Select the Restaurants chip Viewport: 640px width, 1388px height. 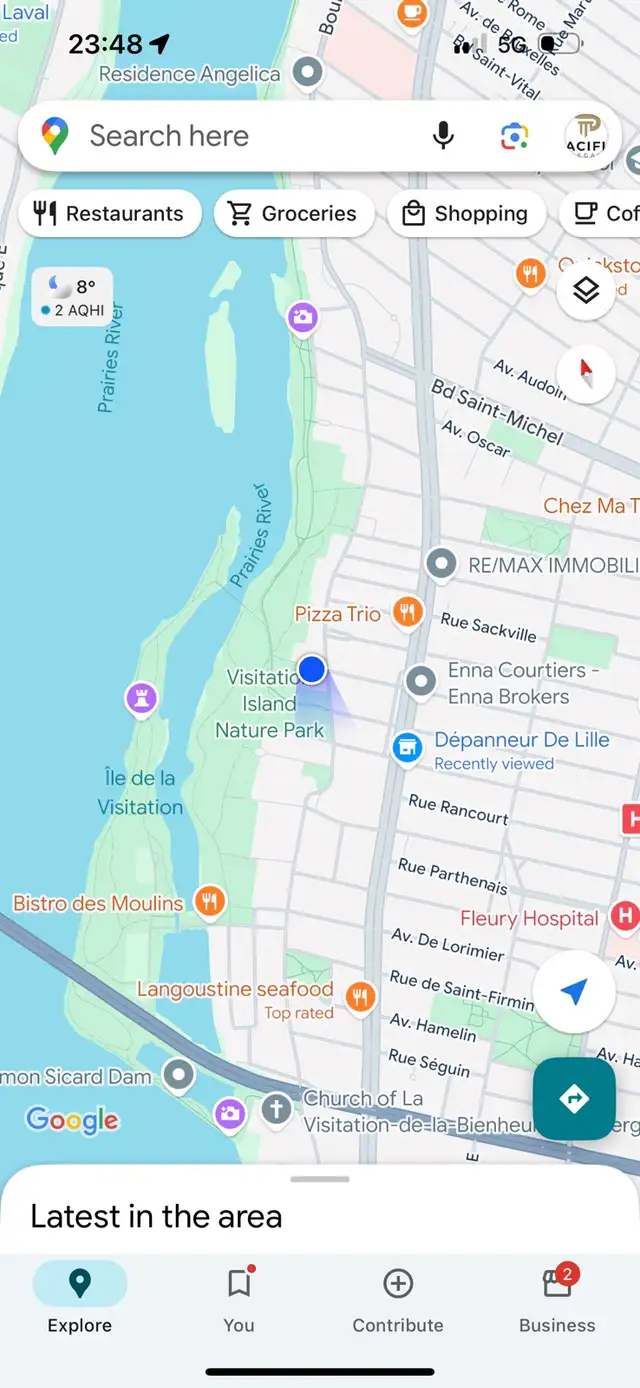pos(110,214)
